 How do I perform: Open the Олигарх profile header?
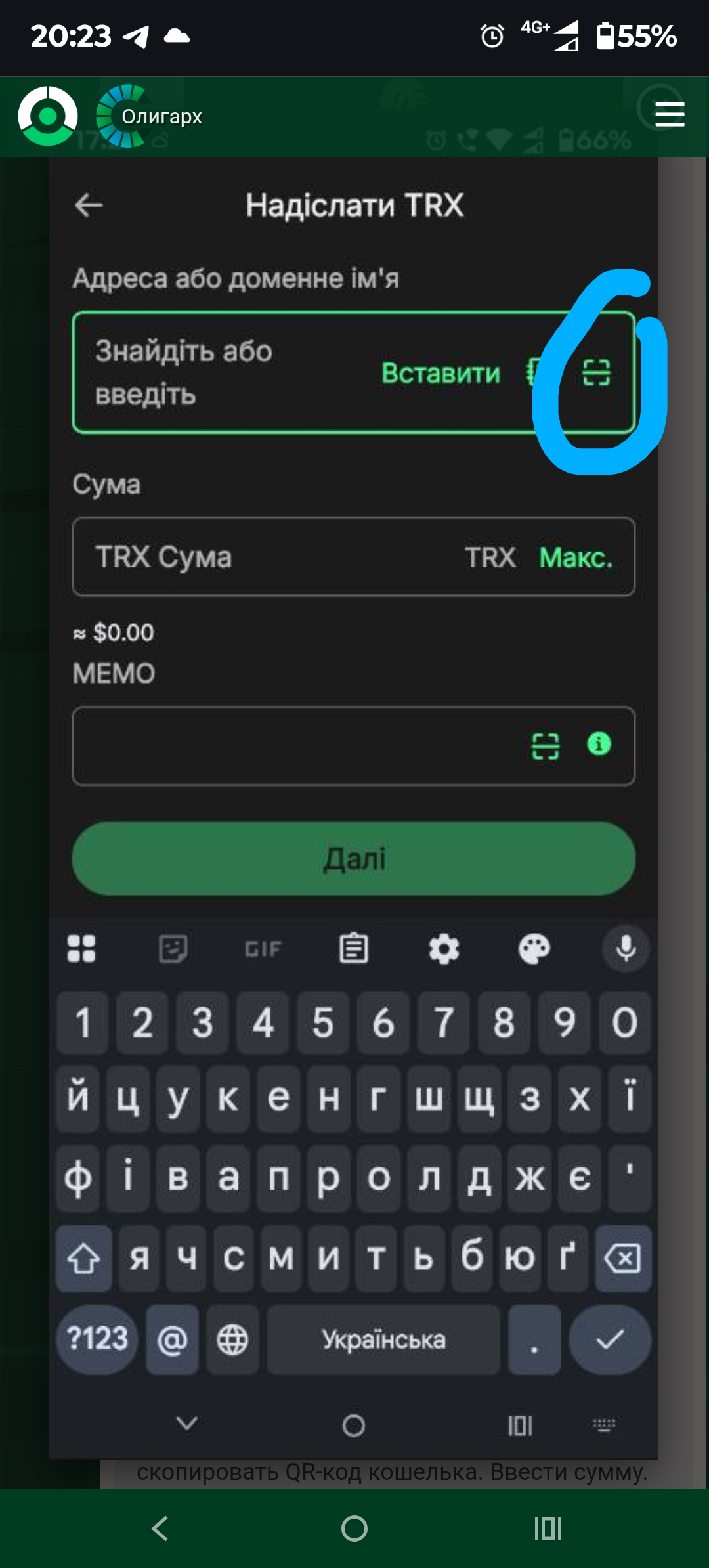(x=161, y=116)
